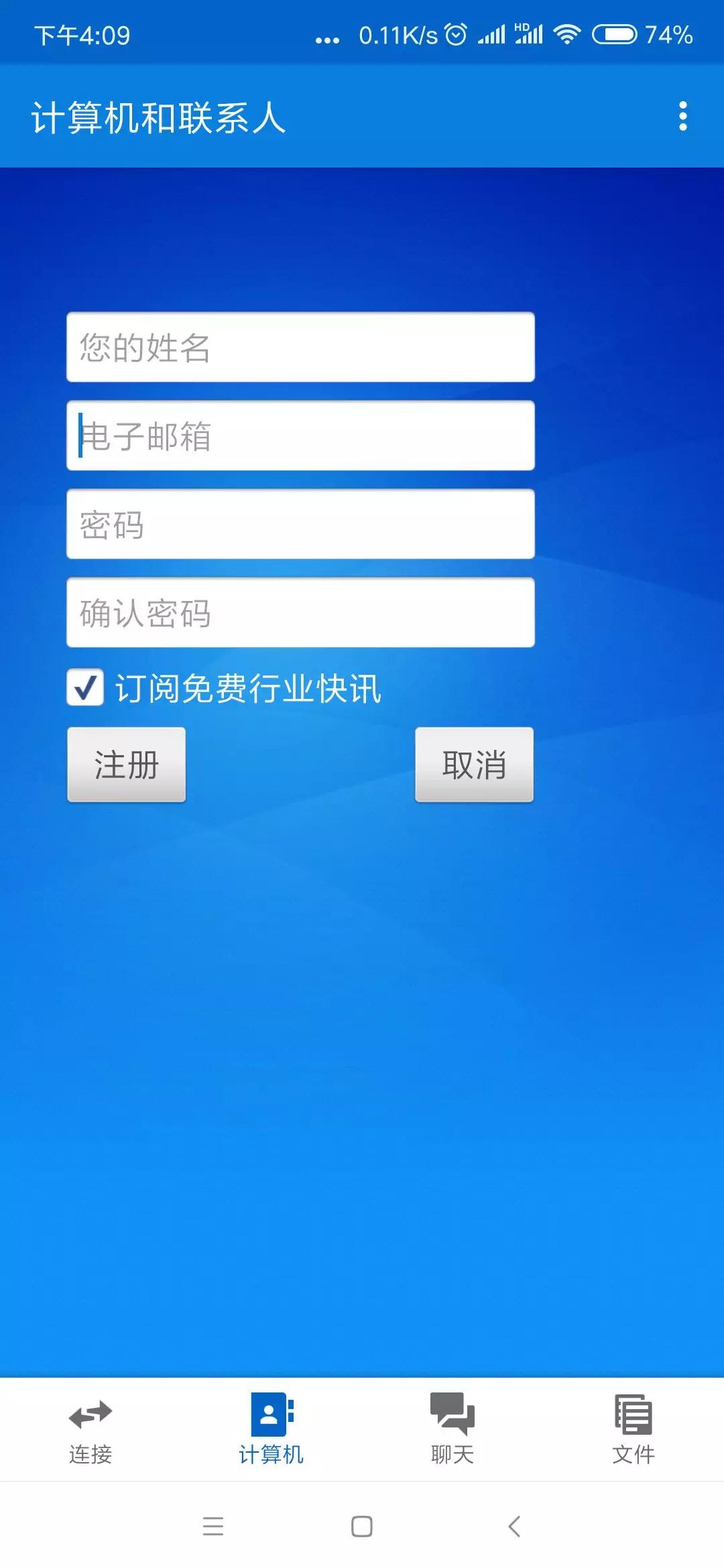This screenshot has width=724, height=1568.
Task: Switch to the 计算机 tab
Action: (271, 1429)
